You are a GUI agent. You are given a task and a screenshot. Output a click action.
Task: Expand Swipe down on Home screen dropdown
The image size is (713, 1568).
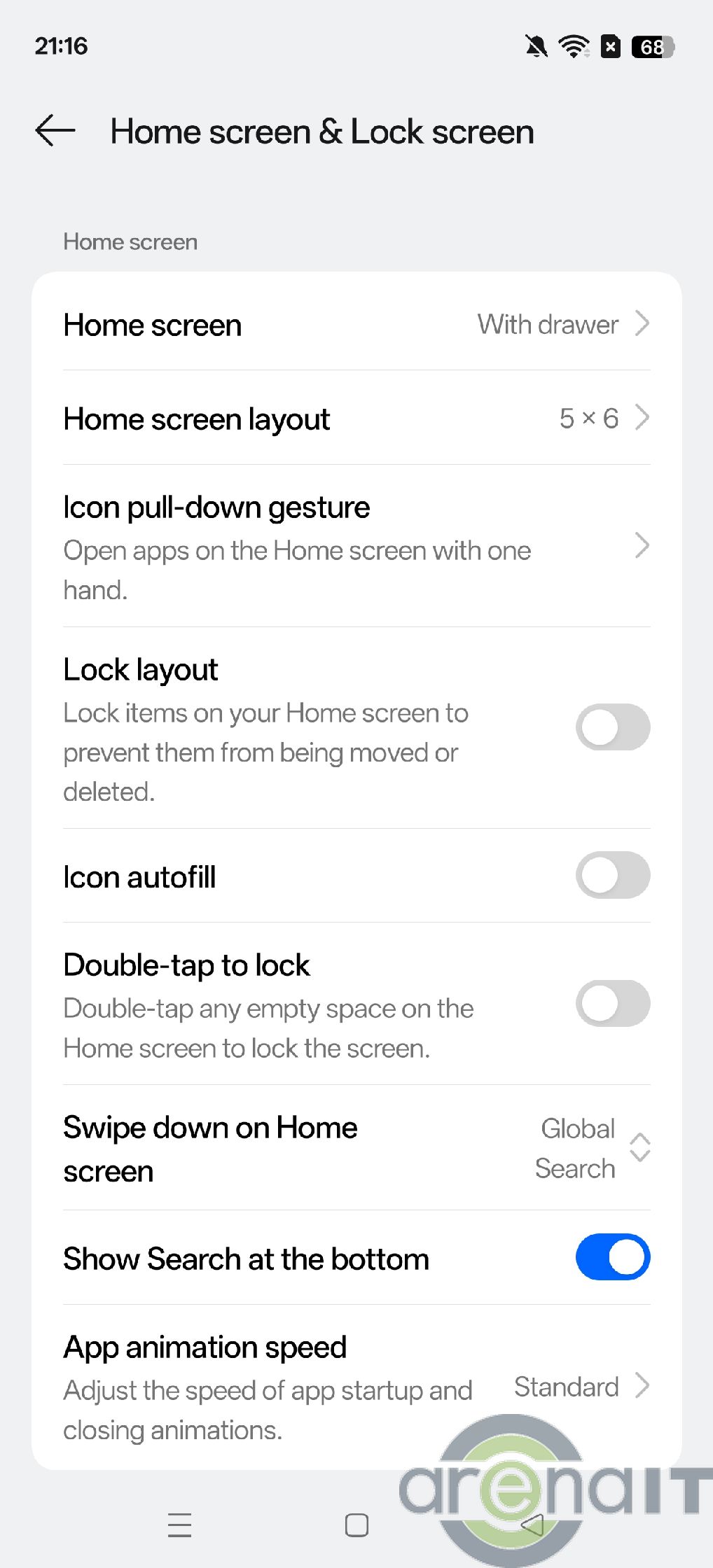click(592, 1148)
